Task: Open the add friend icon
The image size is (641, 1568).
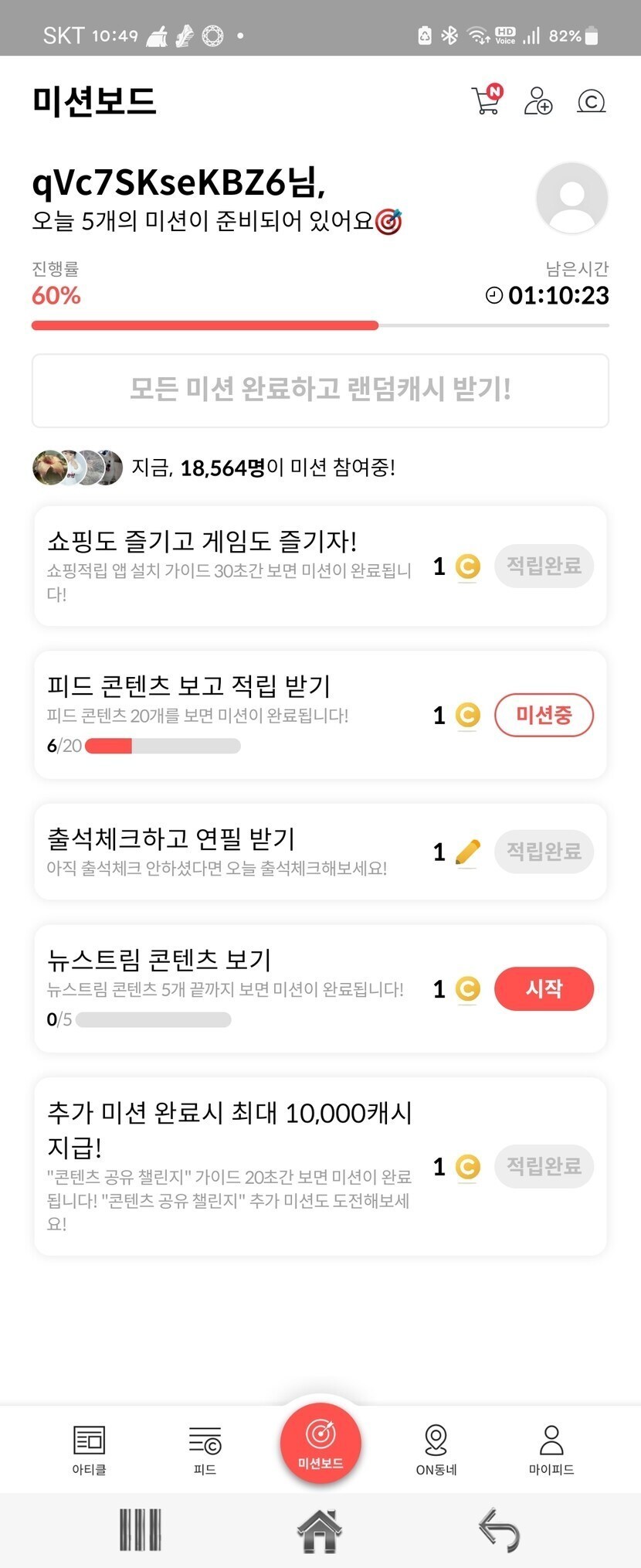Action: coord(538,101)
